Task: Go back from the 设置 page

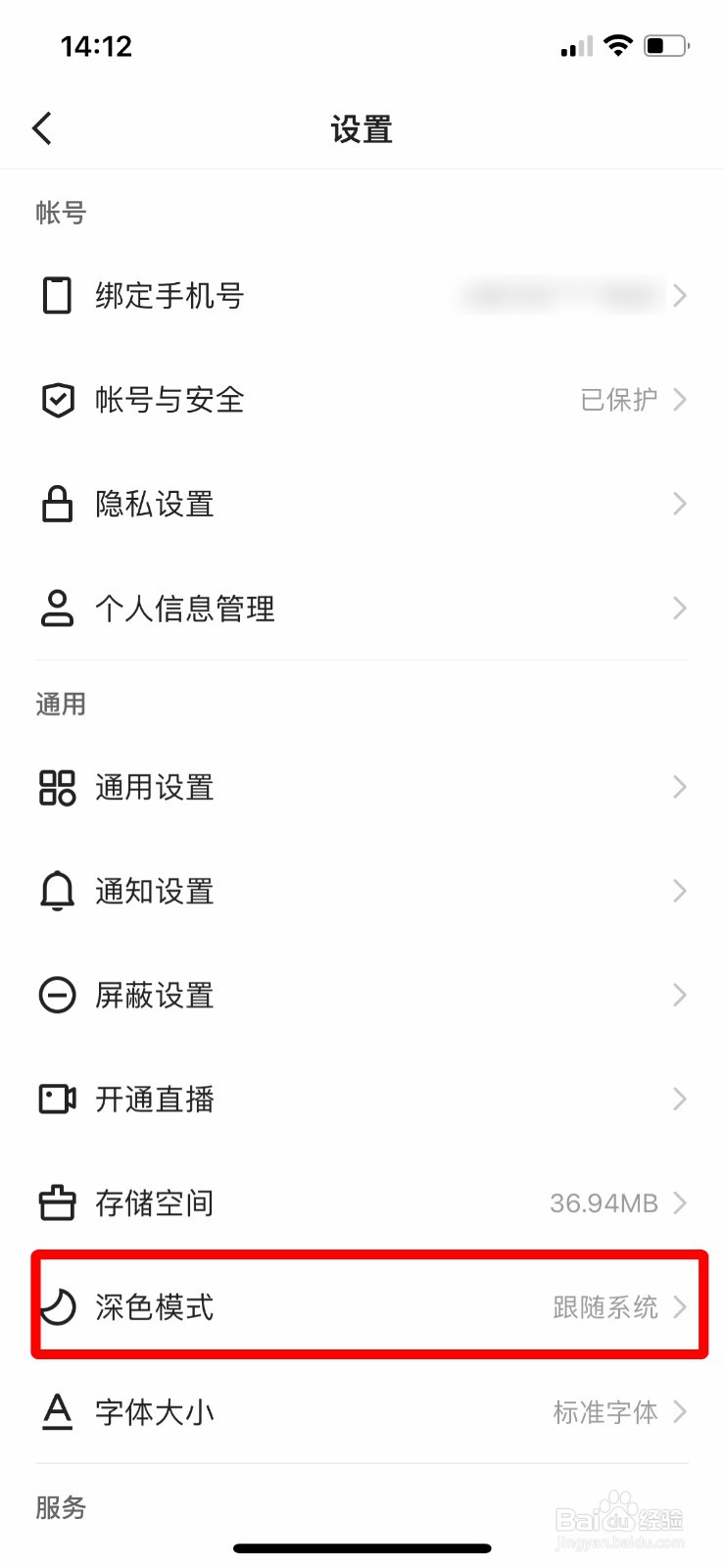Action: coord(42,128)
